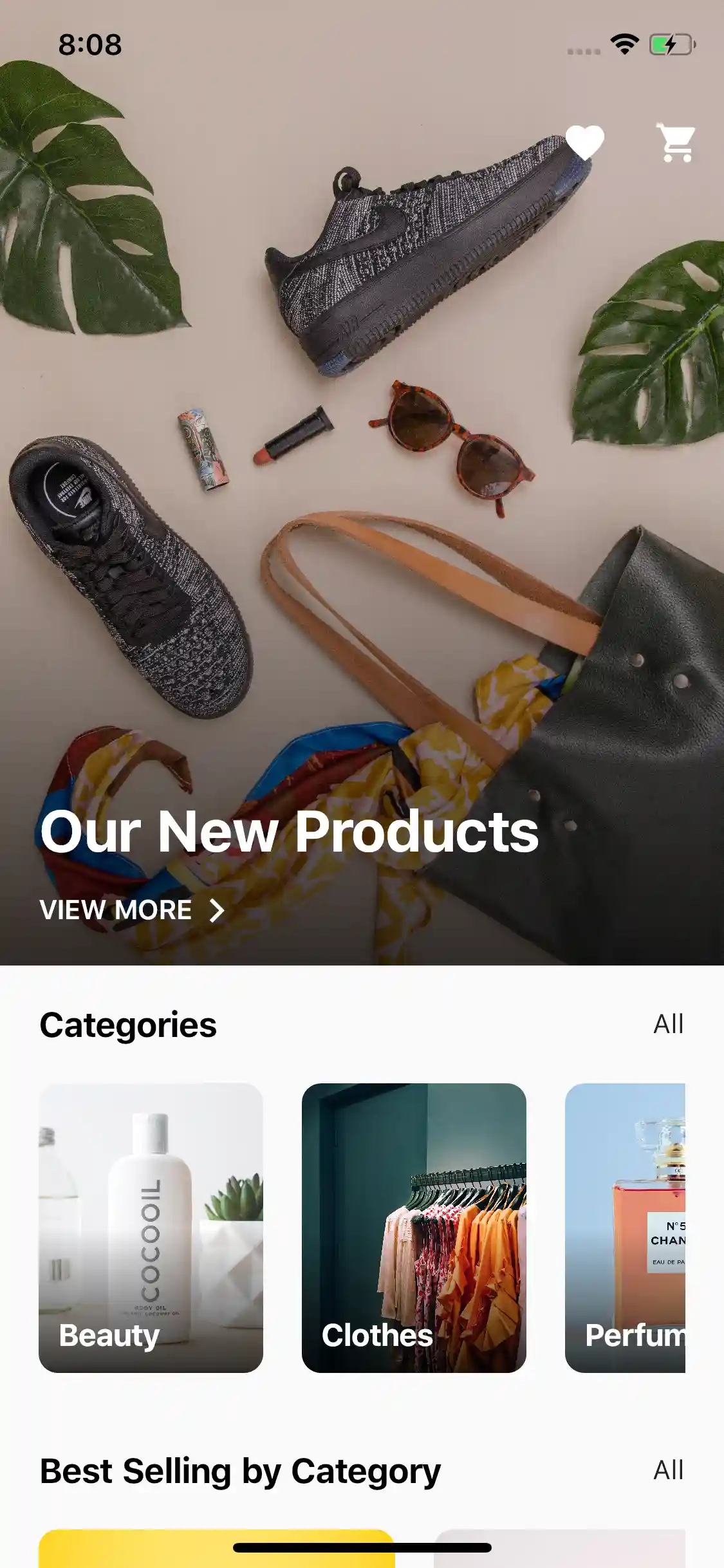The width and height of the screenshot is (724, 1568).
Task: Show all Best Selling by Category
Action: click(668, 1470)
